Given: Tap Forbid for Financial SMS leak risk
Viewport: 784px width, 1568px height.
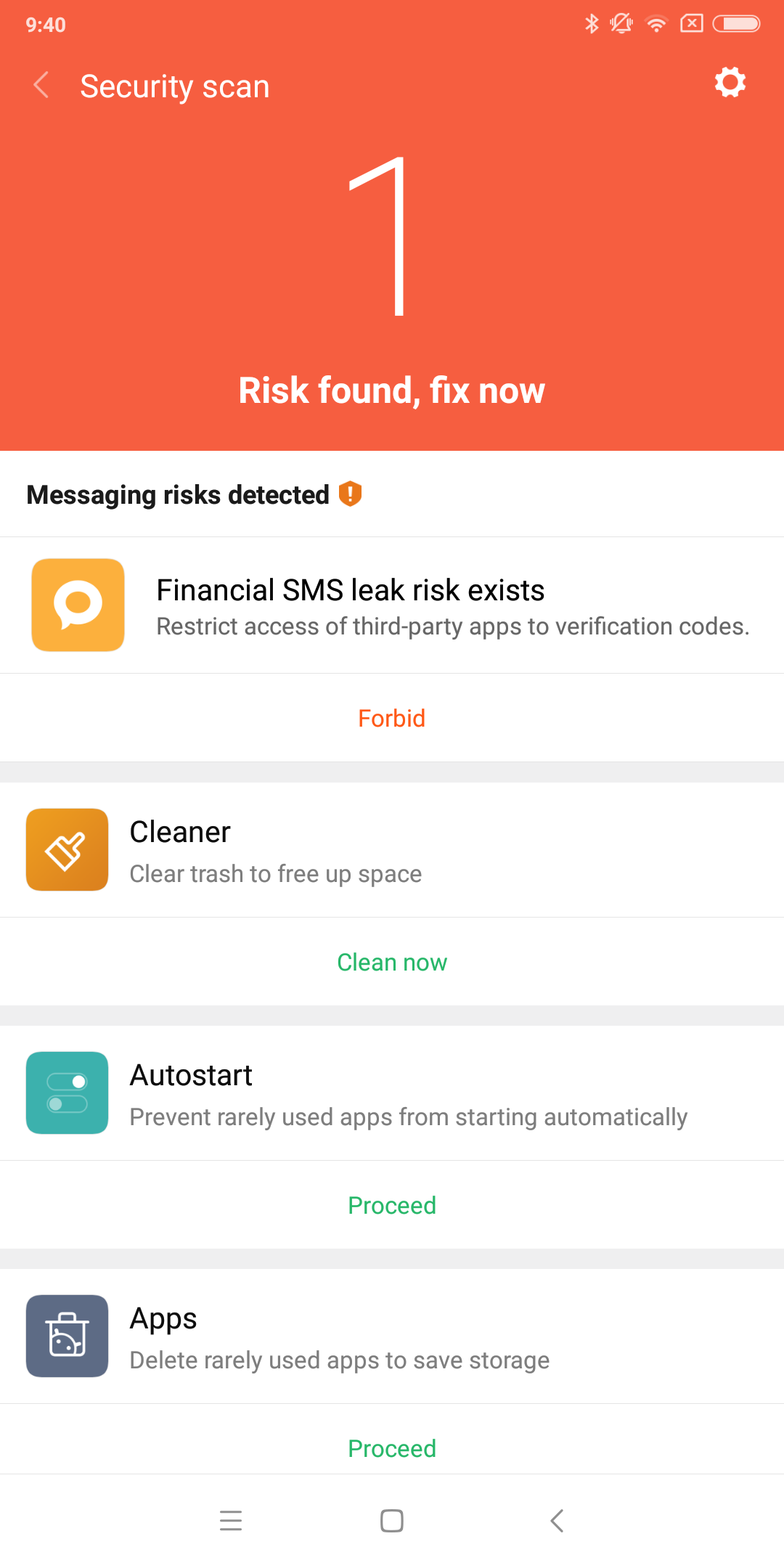Looking at the screenshot, I should pos(392,718).
